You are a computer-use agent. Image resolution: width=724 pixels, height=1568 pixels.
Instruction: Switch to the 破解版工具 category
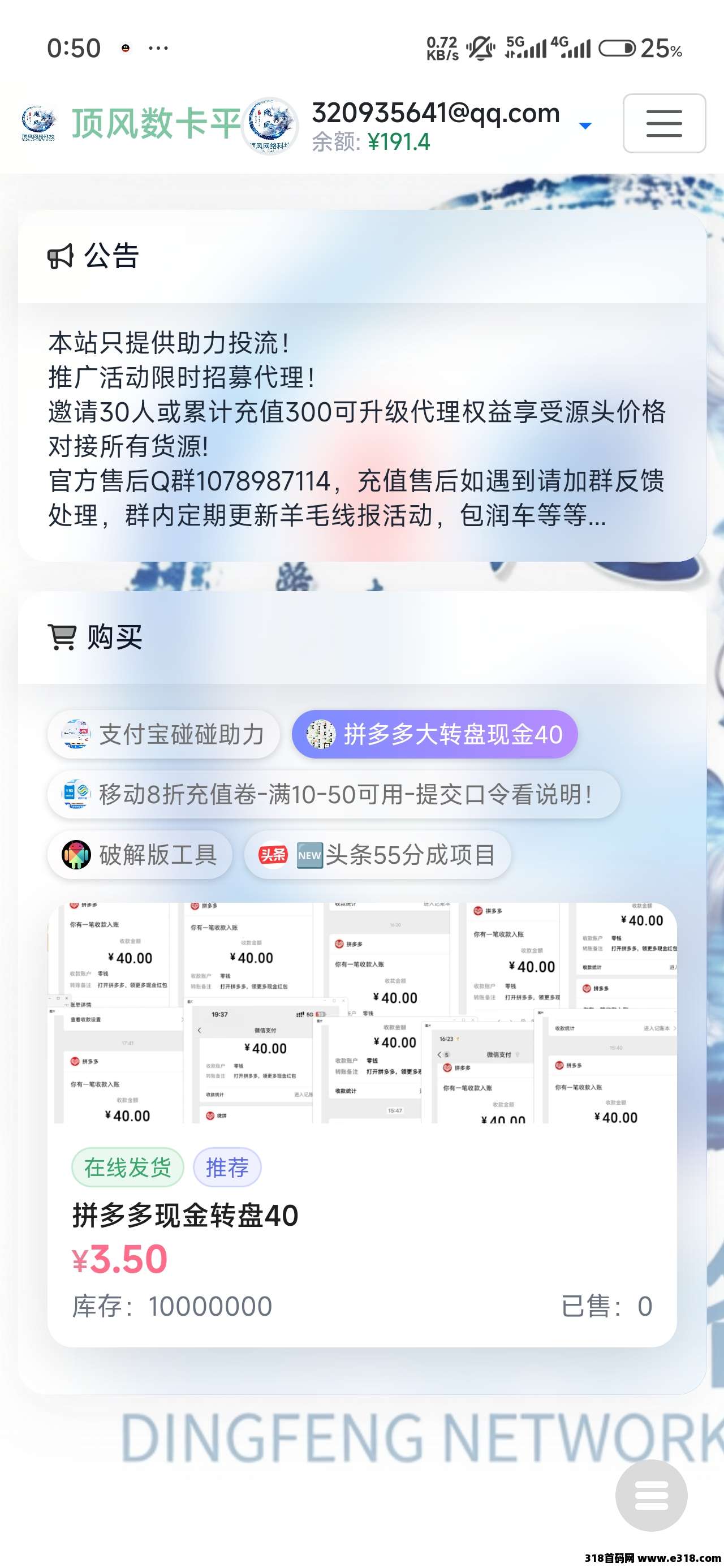tap(140, 855)
